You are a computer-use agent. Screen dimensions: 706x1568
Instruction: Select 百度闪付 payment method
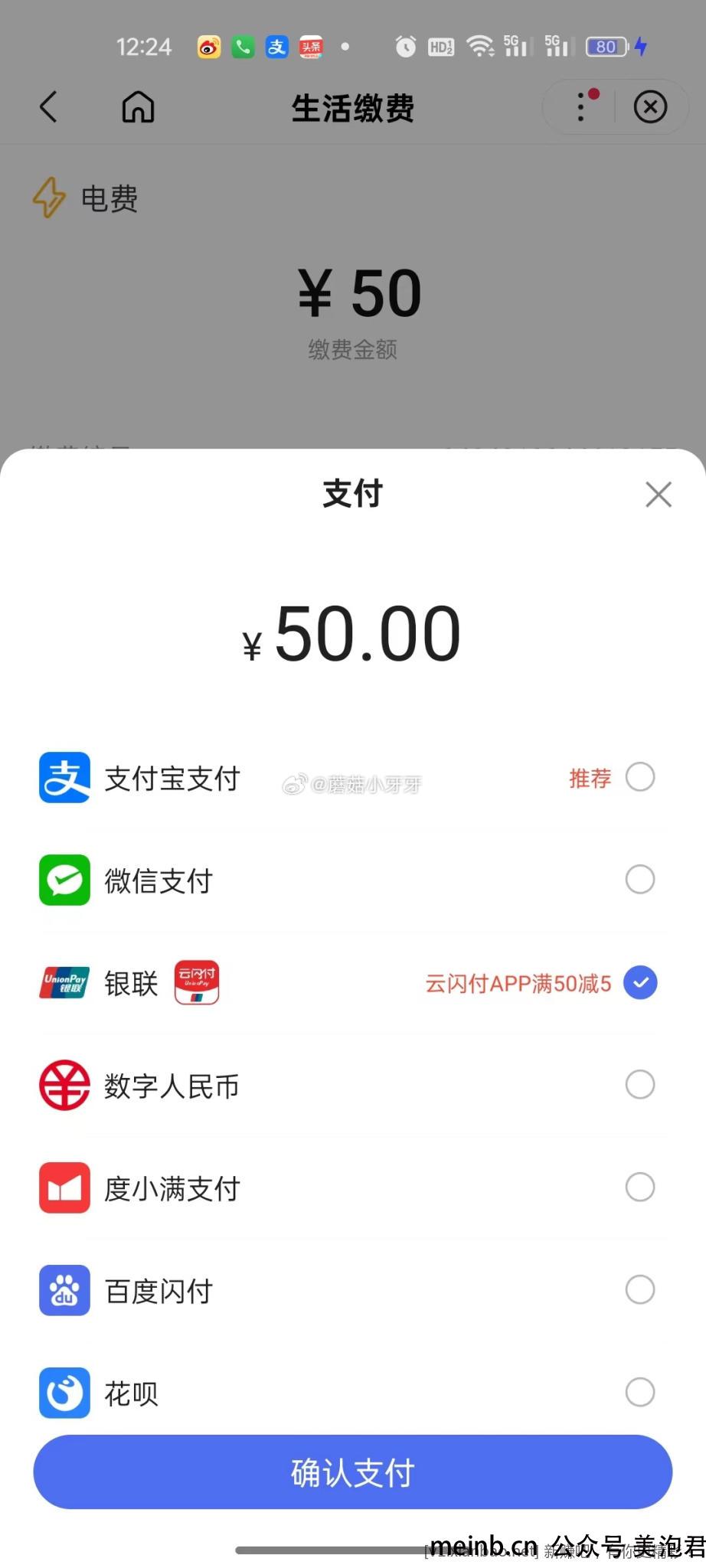click(353, 1290)
